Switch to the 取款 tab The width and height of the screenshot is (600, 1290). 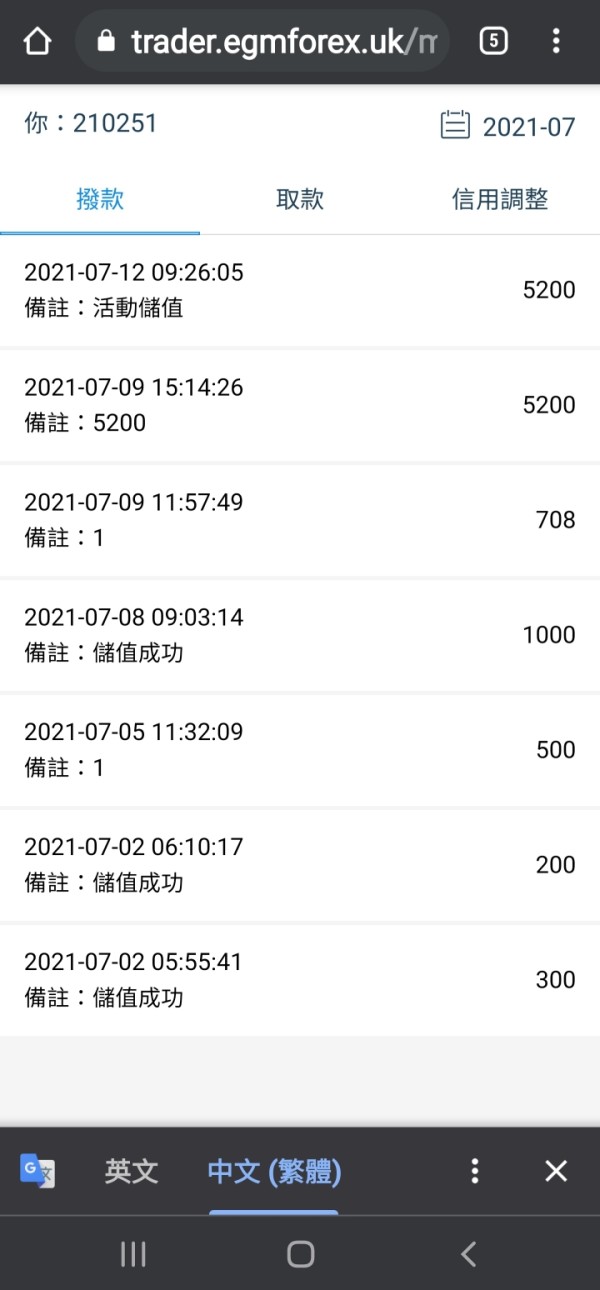pos(300,199)
